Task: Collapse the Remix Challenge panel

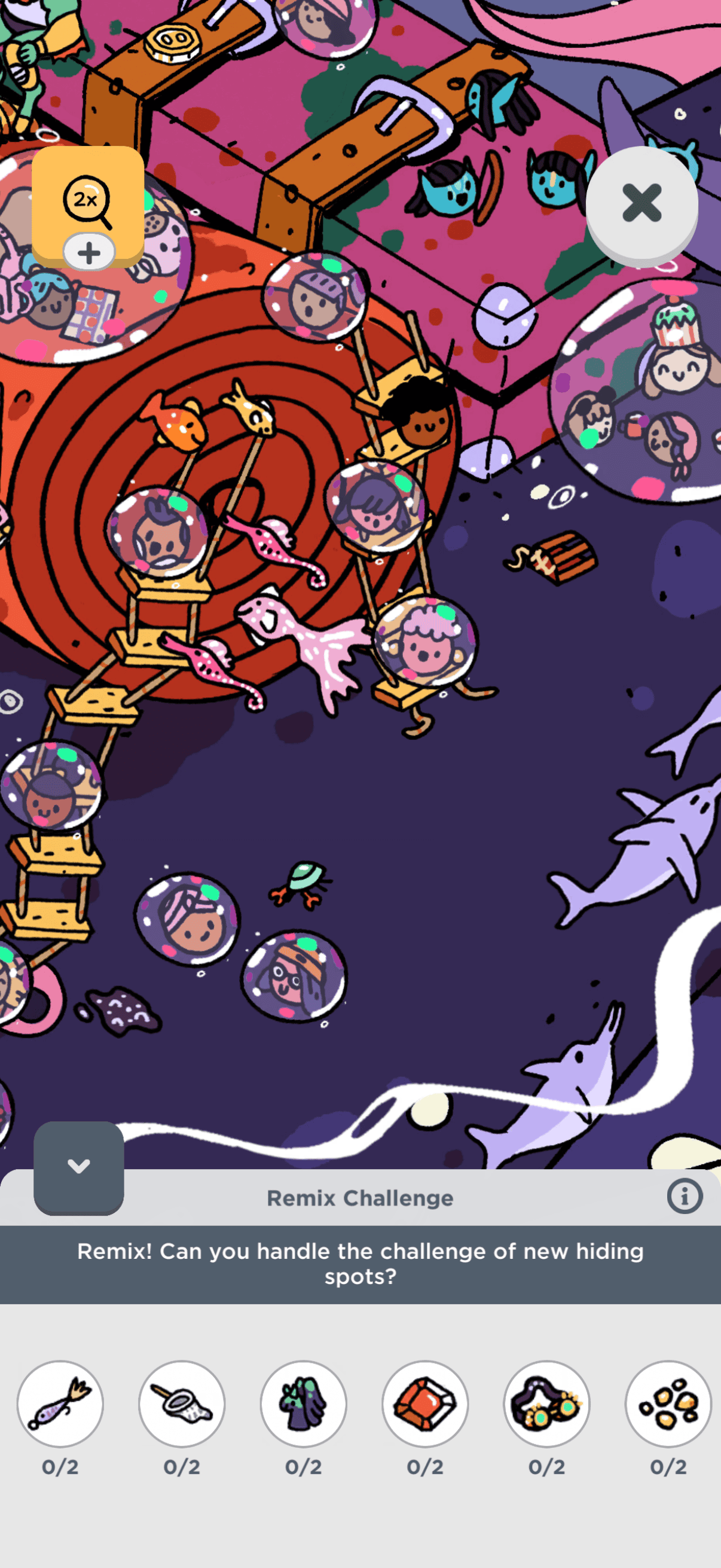Action: click(78, 1166)
